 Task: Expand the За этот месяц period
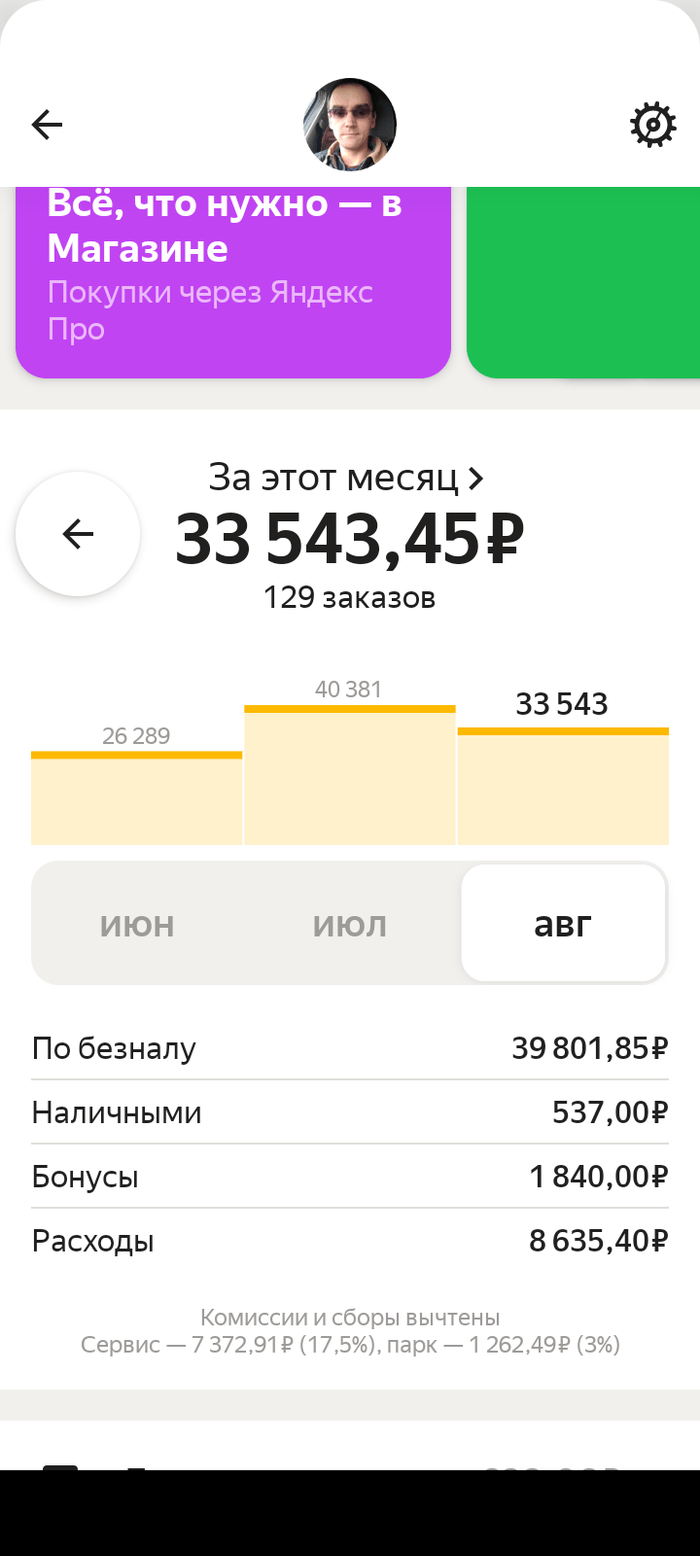click(x=346, y=478)
